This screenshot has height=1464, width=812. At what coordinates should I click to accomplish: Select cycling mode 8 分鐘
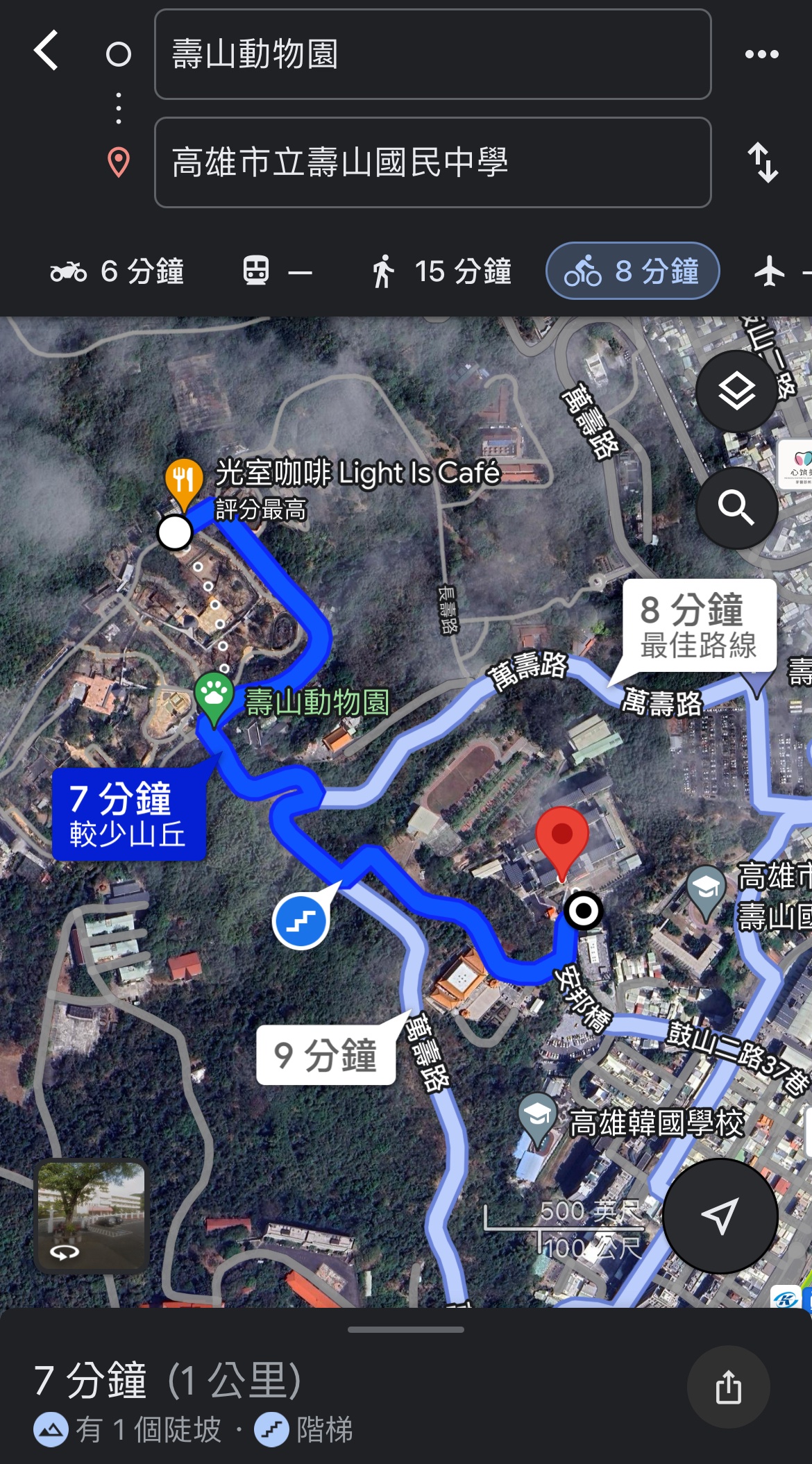632,271
